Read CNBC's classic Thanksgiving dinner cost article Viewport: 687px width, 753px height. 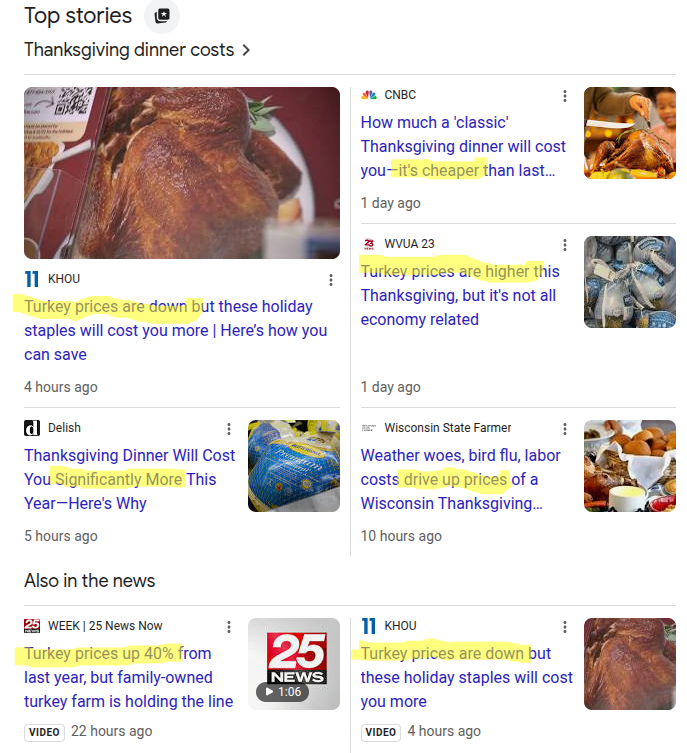tap(463, 146)
